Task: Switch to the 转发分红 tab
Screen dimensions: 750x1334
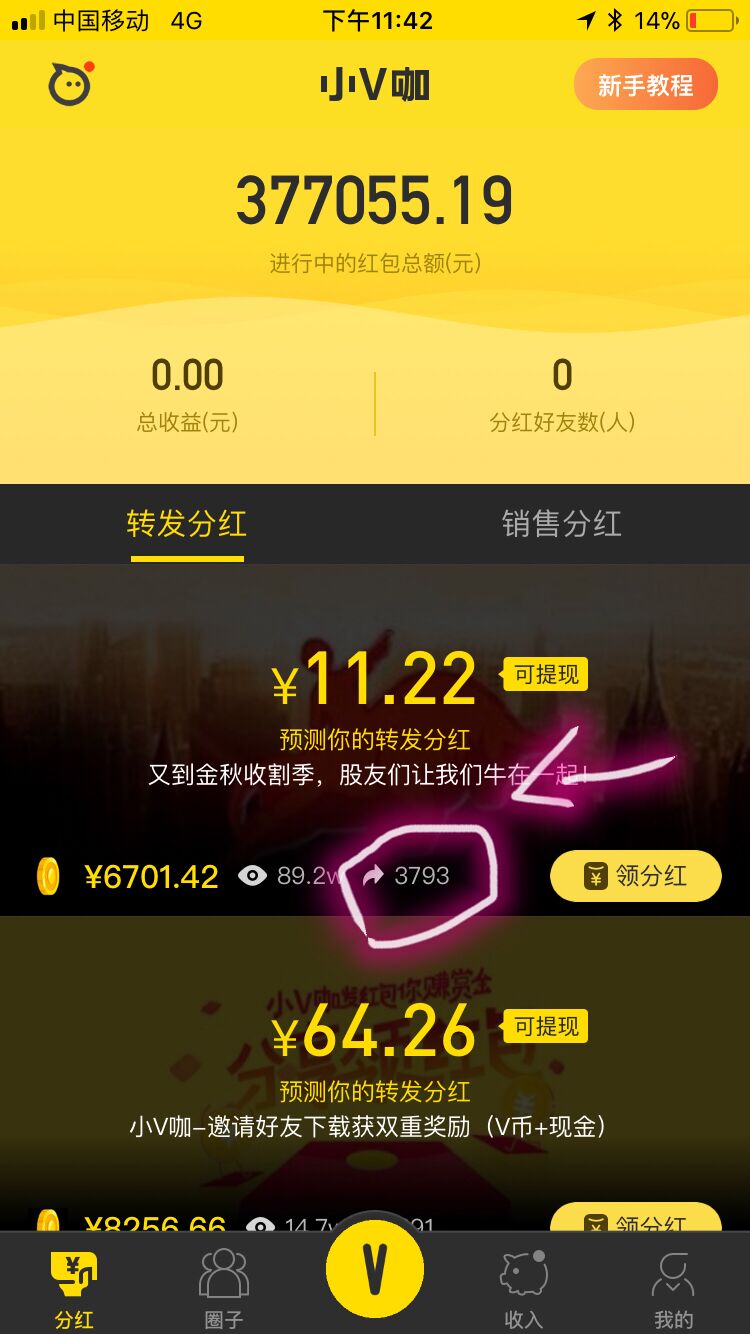Action: 187,524
